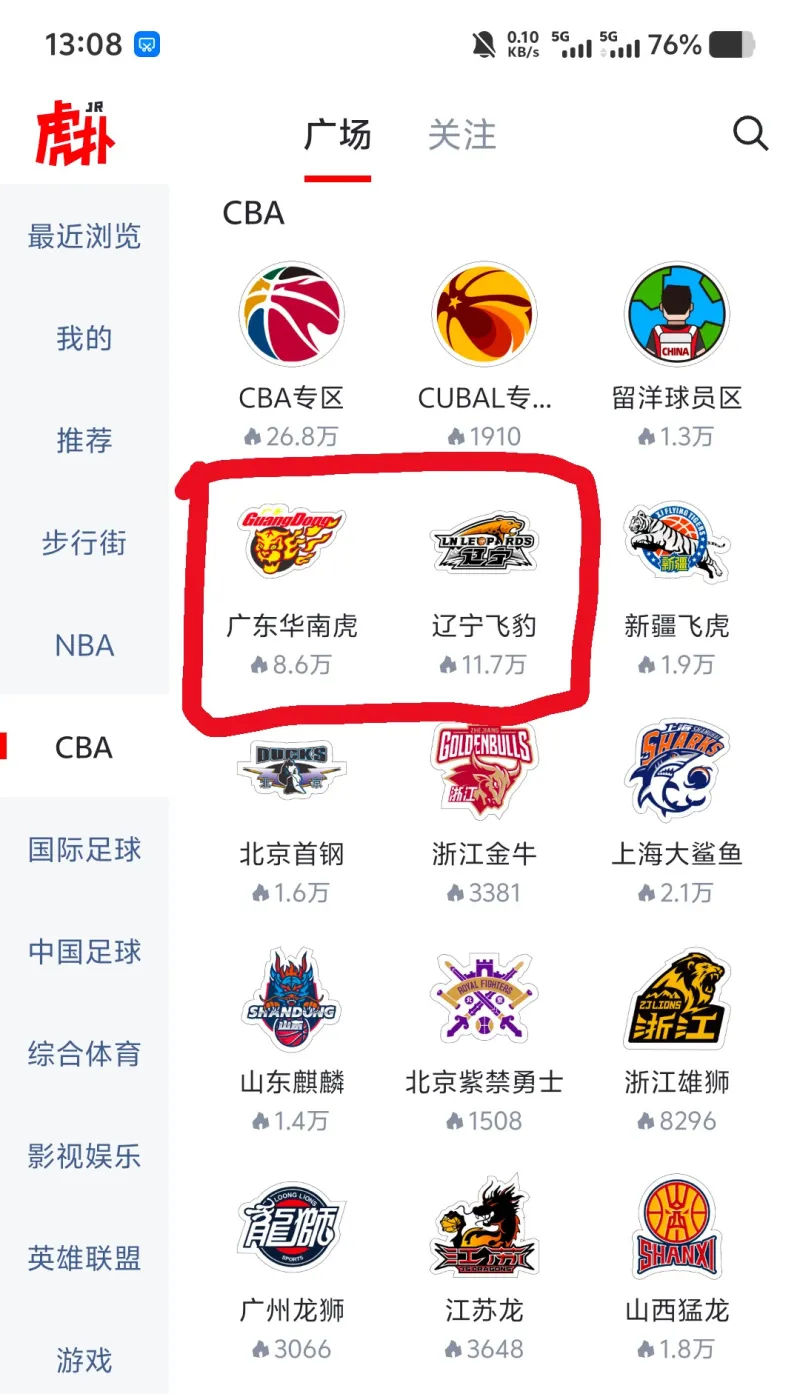Screen dimensions: 800x1394
Task: Open the CBA专区 board icon
Action: tap(292, 313)
